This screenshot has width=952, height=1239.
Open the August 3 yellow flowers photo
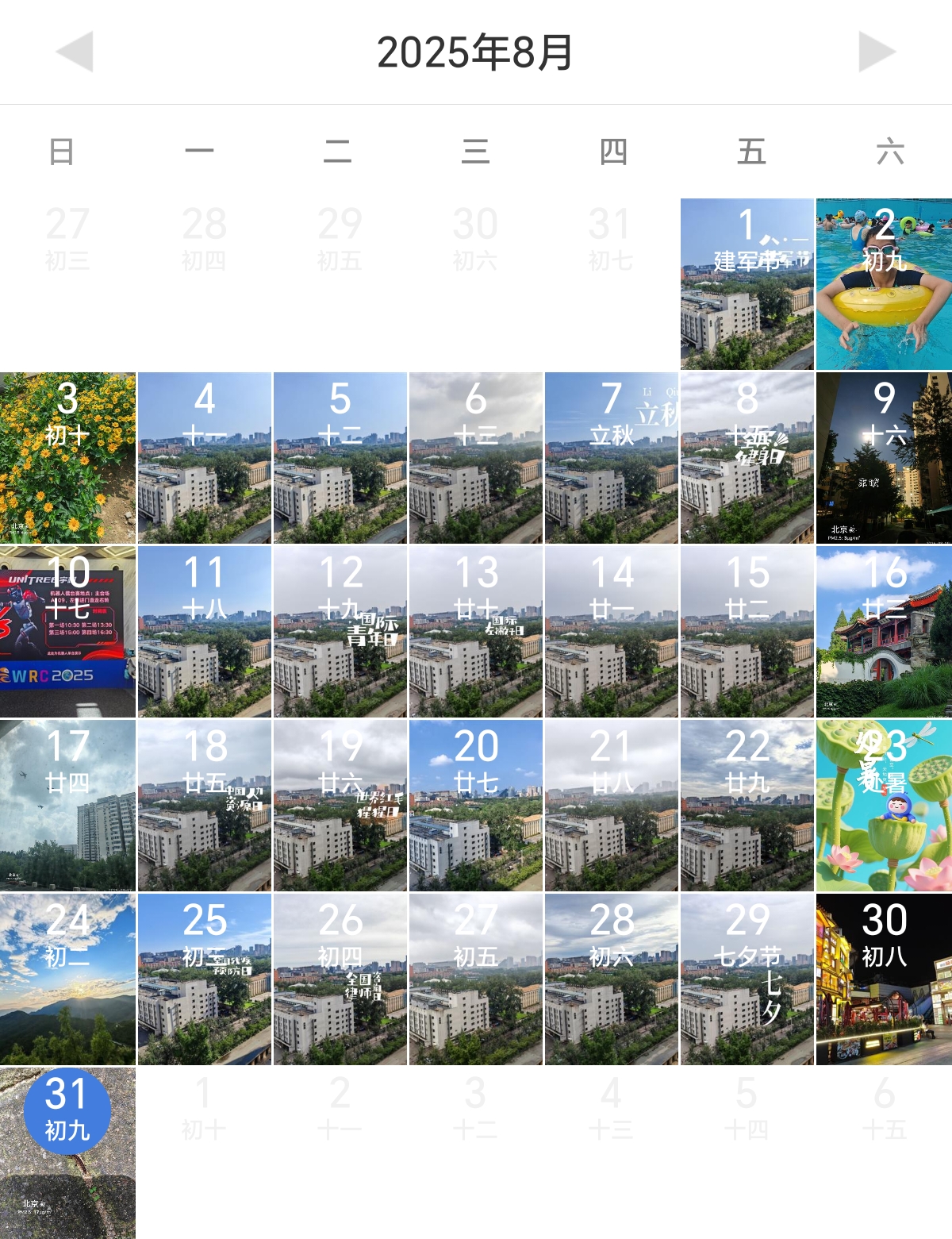[x=67, y=458]
